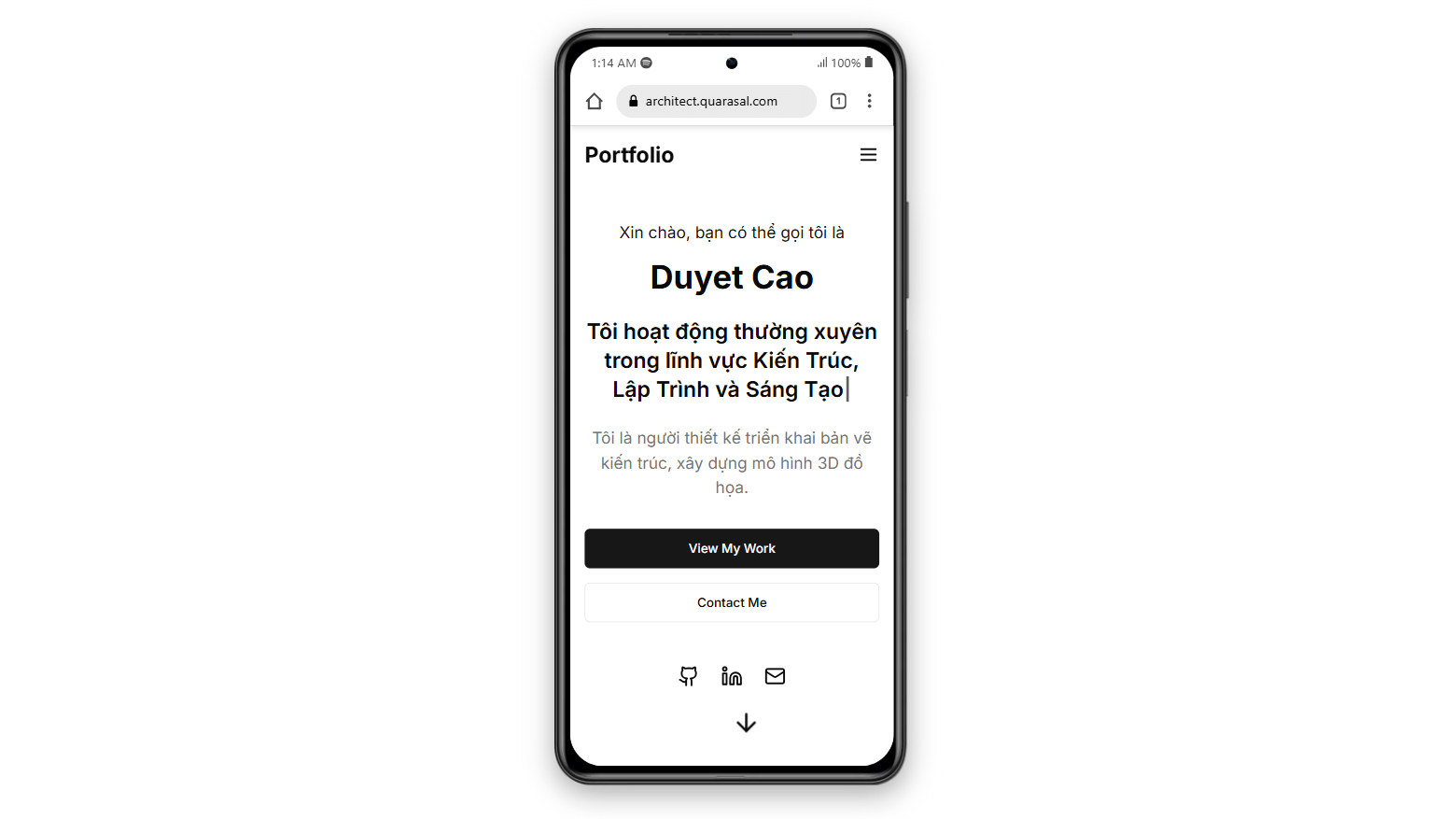The height and width of the screenshot is (819, 1456).
Task: Go to the Portfolio home title
Action: tap(629, 155)
